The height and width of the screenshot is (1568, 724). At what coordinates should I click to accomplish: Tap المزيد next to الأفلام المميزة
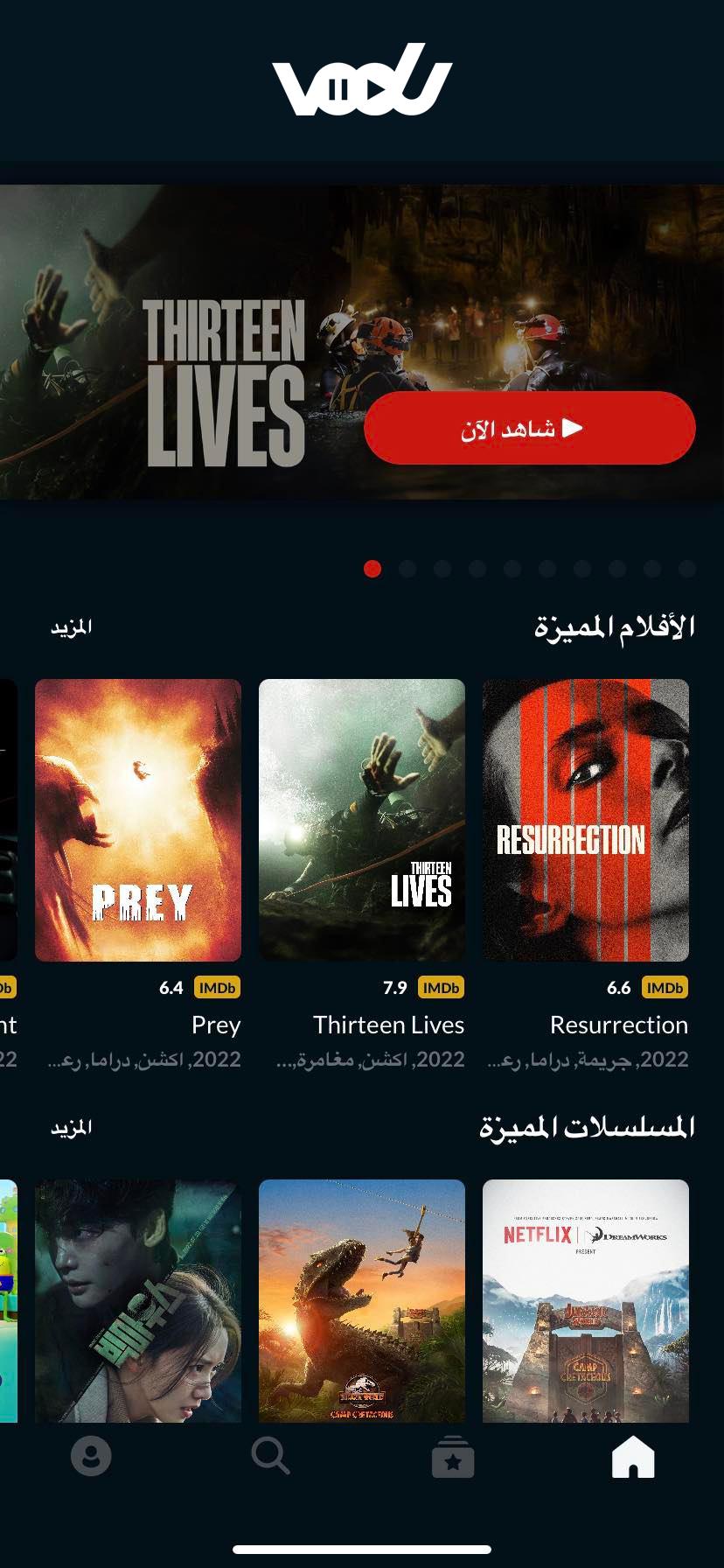tap(71, 627)
